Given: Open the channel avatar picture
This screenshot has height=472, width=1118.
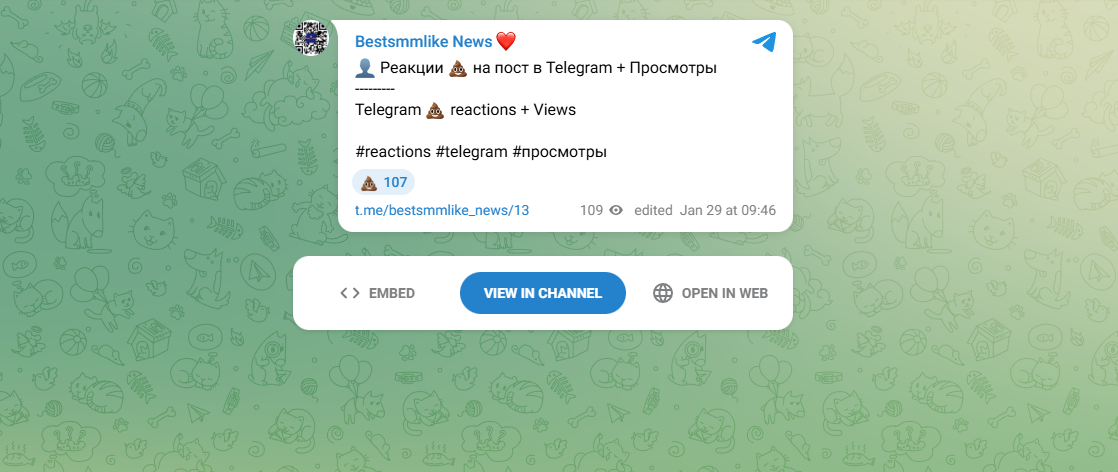Looking at the screenshot, I should point(311,37).
